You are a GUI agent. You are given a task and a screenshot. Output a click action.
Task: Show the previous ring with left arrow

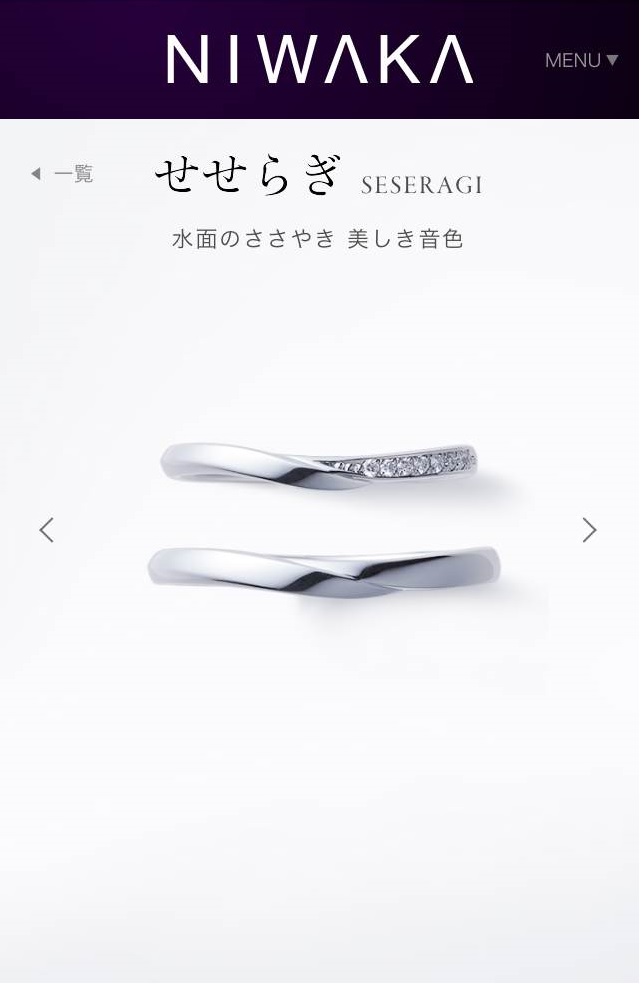point(46,530)
